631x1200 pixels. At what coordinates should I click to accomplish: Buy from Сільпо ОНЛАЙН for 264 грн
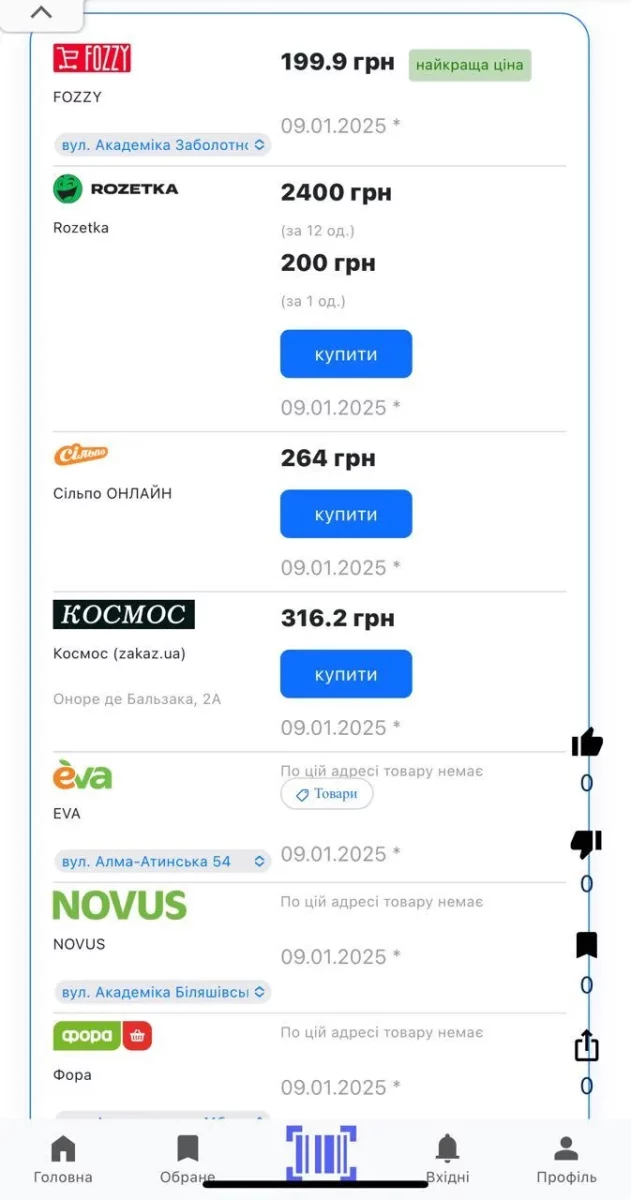(346, 514)
